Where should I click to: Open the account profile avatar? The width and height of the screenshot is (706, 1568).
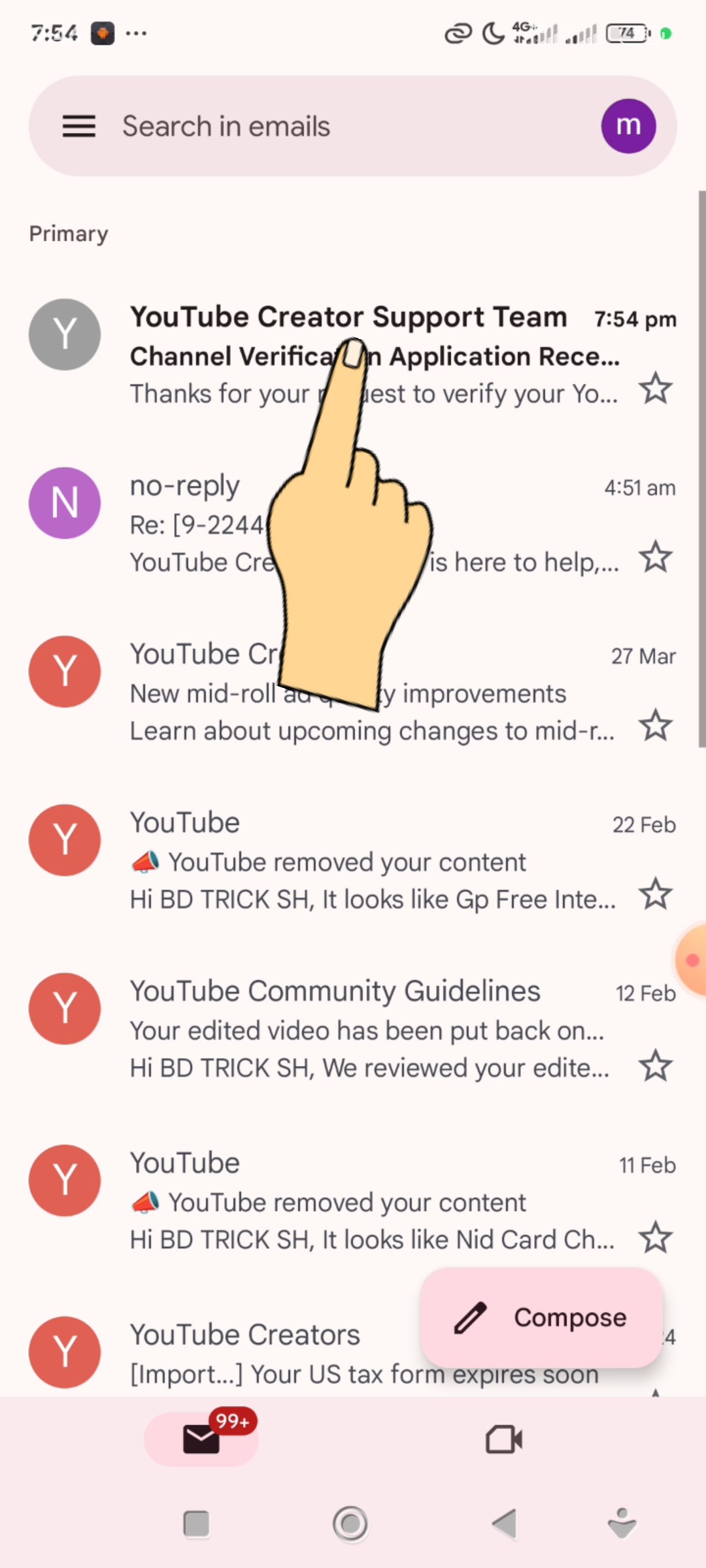pos(628,126)
